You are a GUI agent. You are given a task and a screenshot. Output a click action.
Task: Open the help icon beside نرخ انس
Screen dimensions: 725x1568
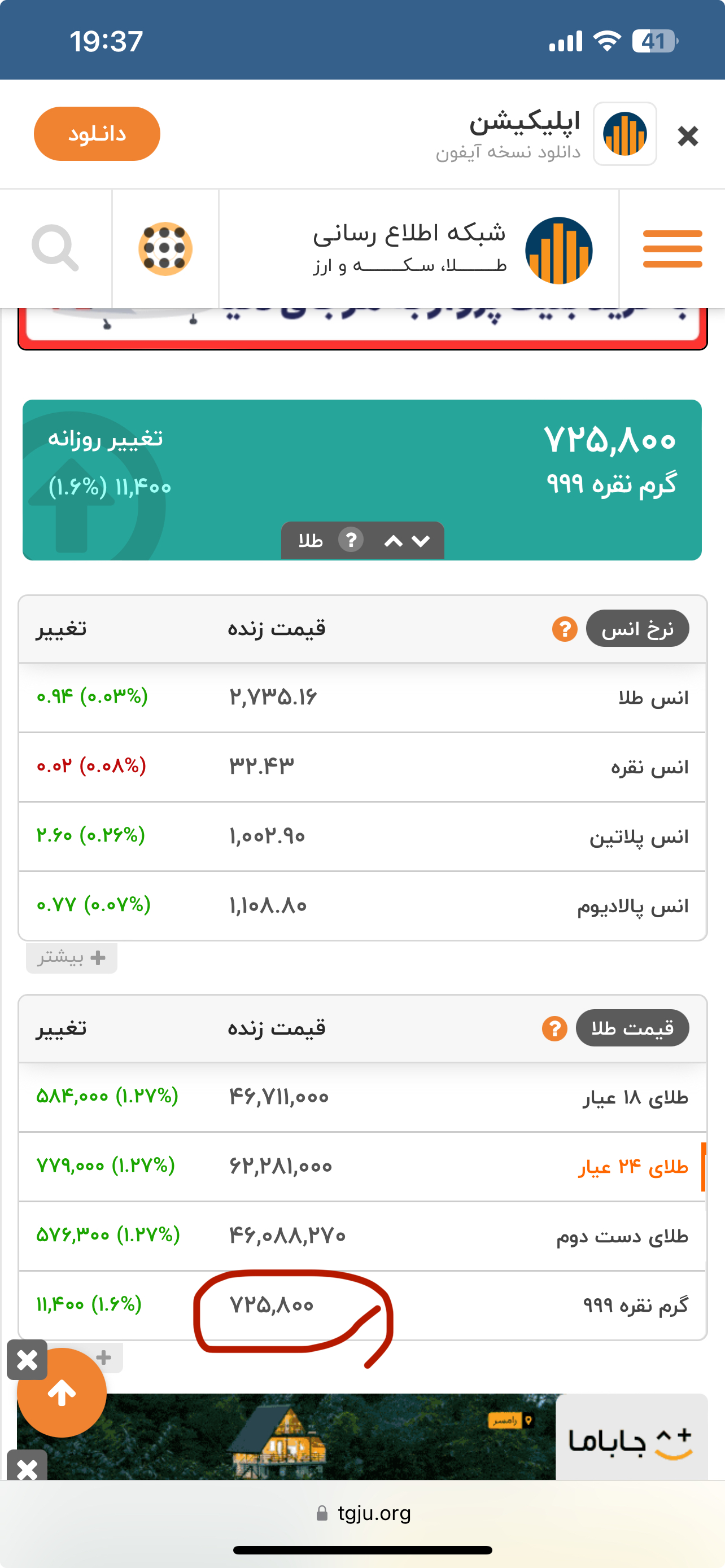point(564,629)
